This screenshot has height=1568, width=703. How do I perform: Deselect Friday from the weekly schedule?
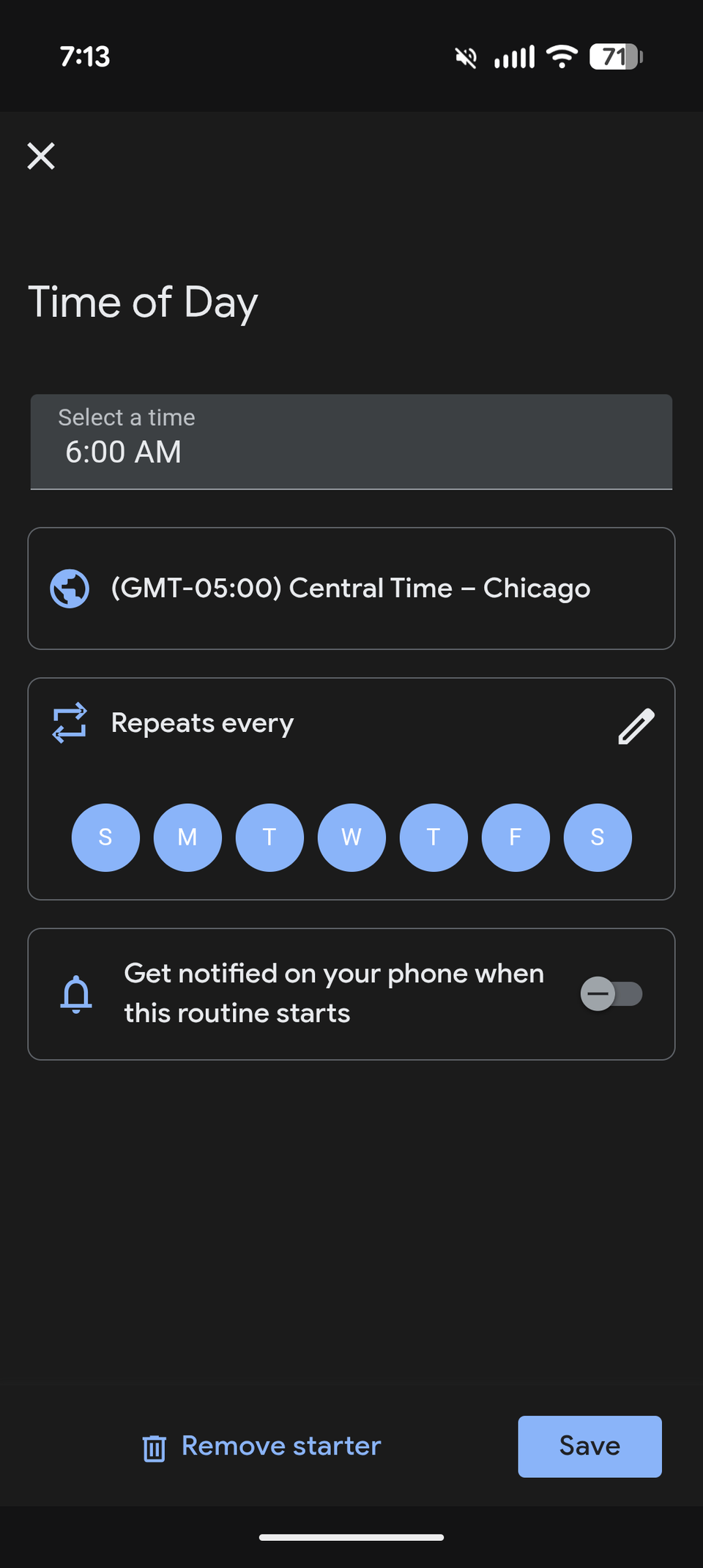point(516,837)
